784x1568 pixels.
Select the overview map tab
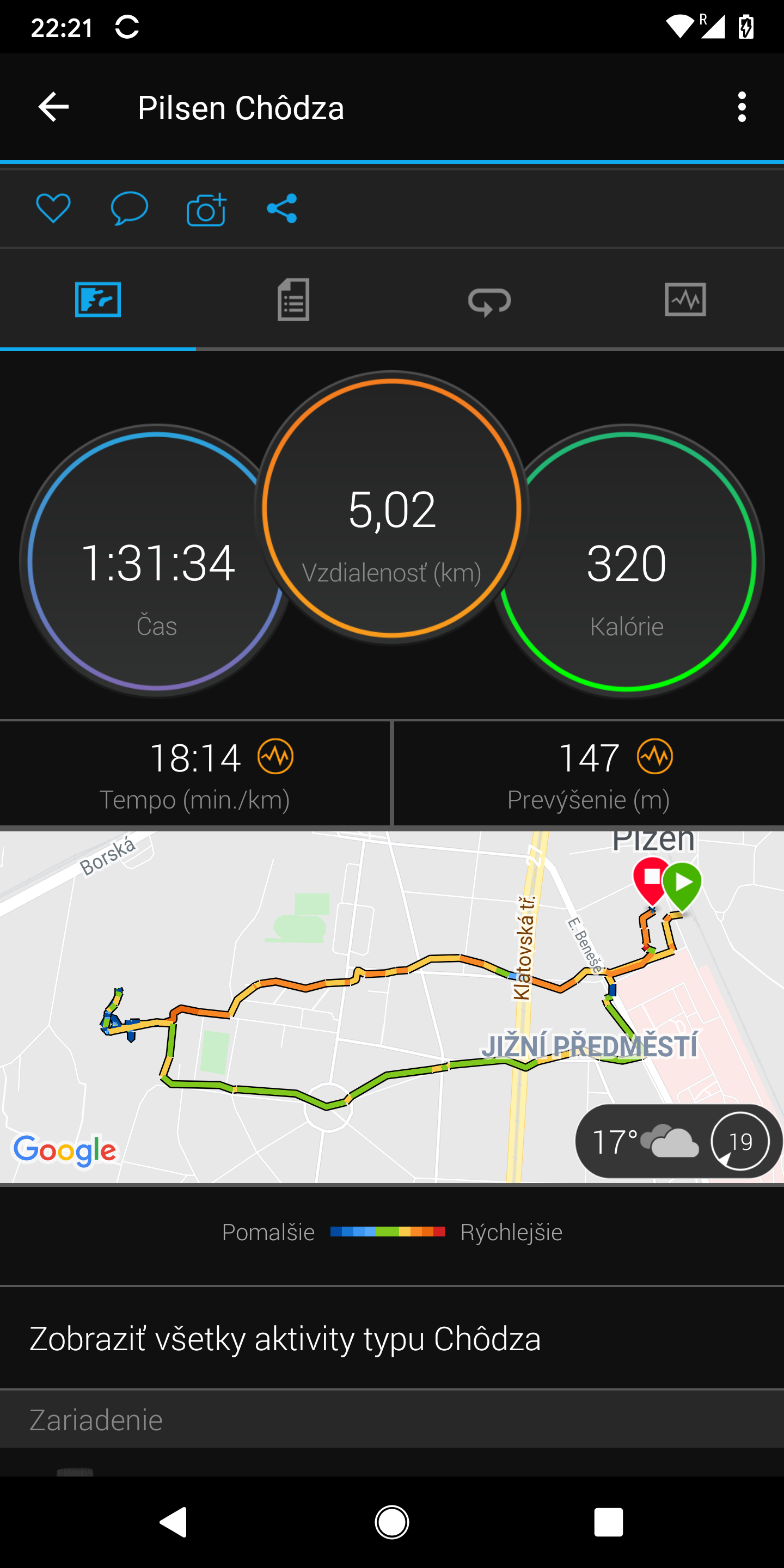[98, 299]
